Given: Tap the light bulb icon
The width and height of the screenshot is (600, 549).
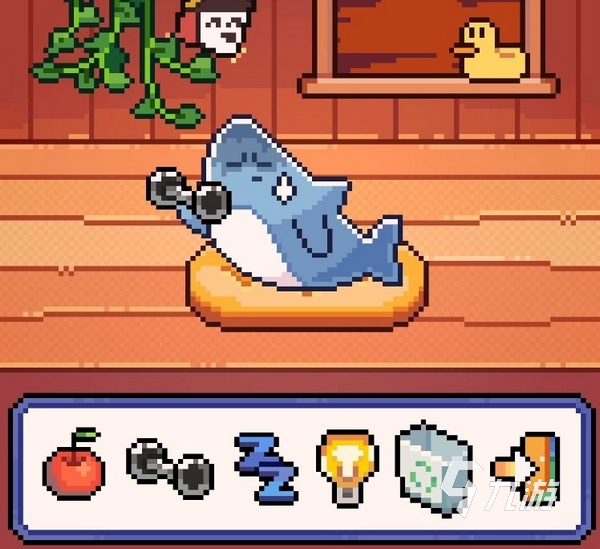Looking at the screenshot, I should click(x=346, y=466).
